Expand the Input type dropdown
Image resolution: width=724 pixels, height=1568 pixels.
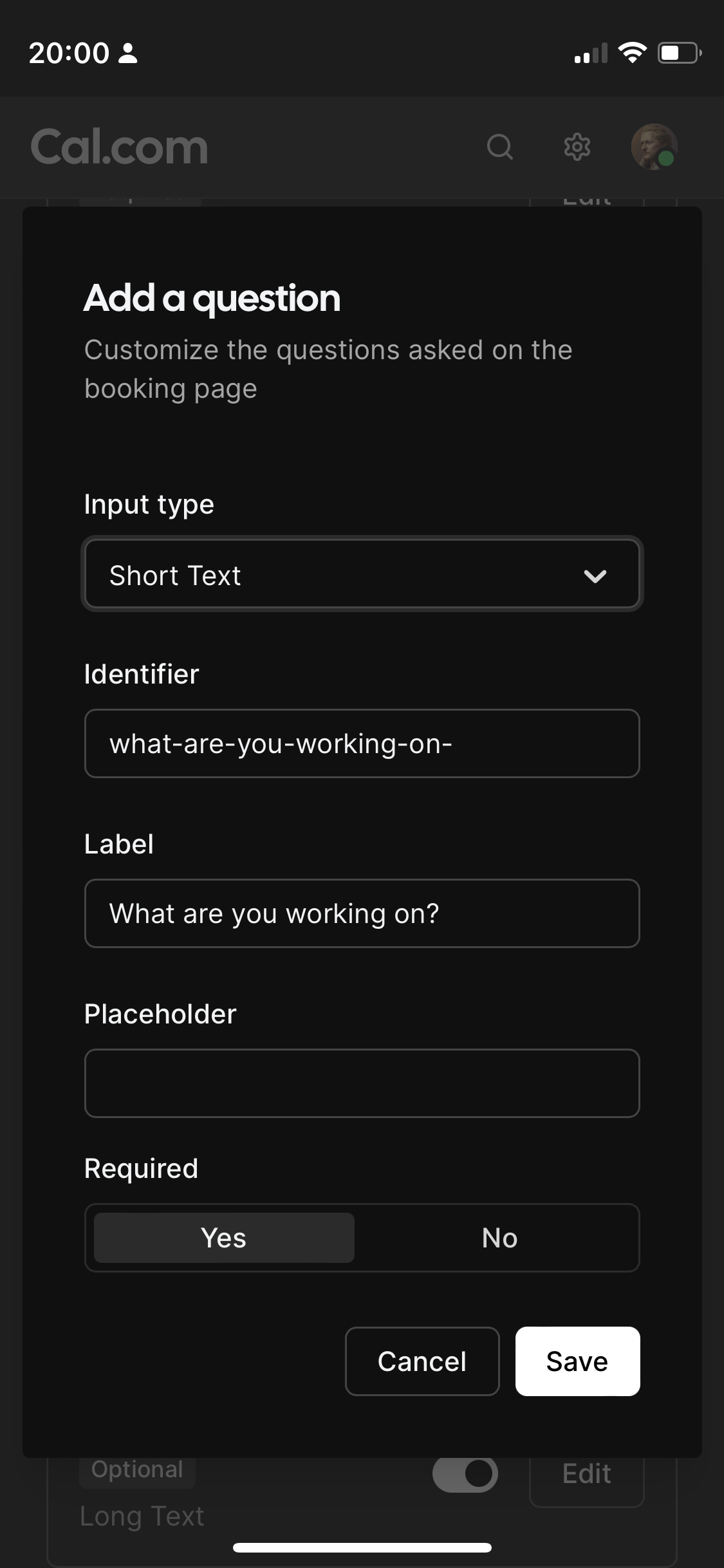[x=362, y=574]
